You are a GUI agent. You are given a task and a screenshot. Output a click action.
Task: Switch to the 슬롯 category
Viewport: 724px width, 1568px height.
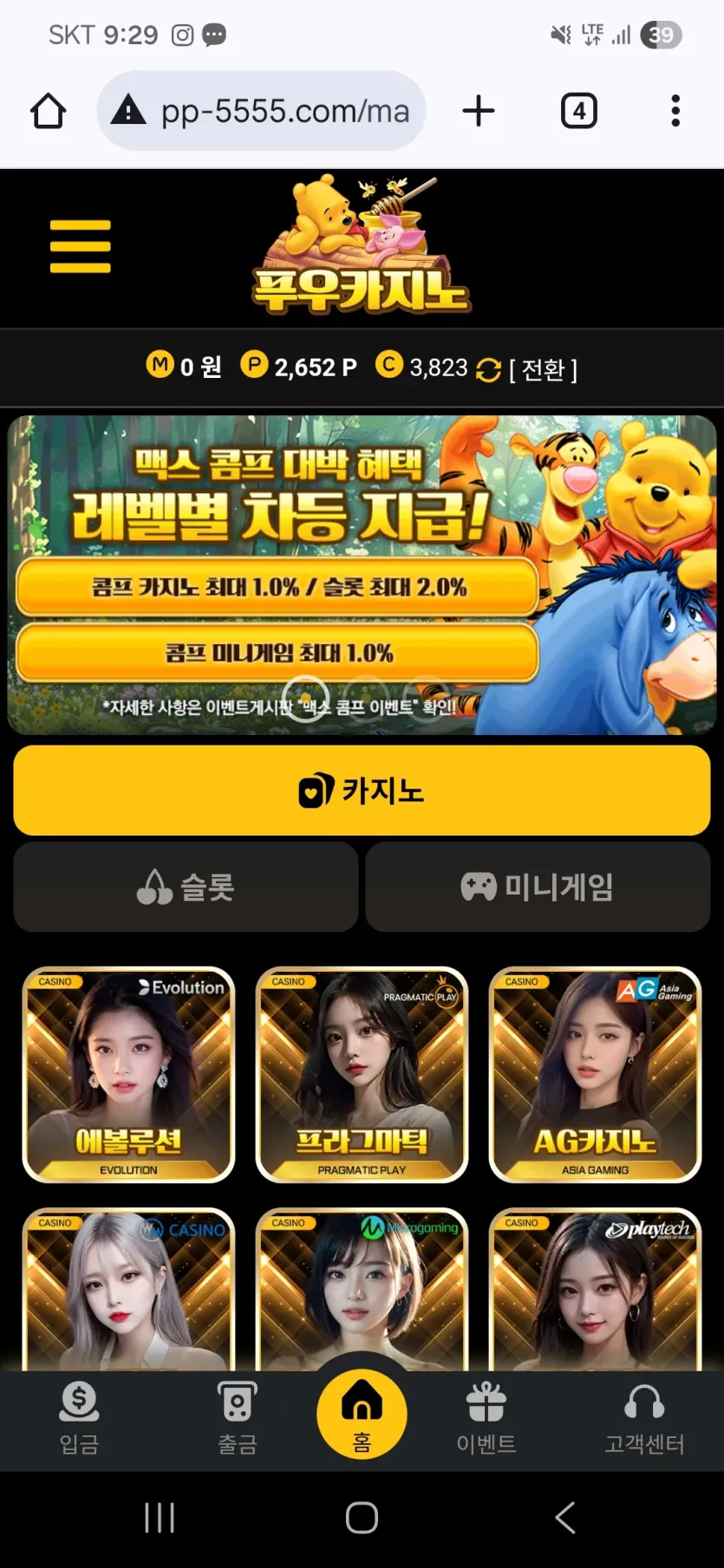click(x=186, y=887)
